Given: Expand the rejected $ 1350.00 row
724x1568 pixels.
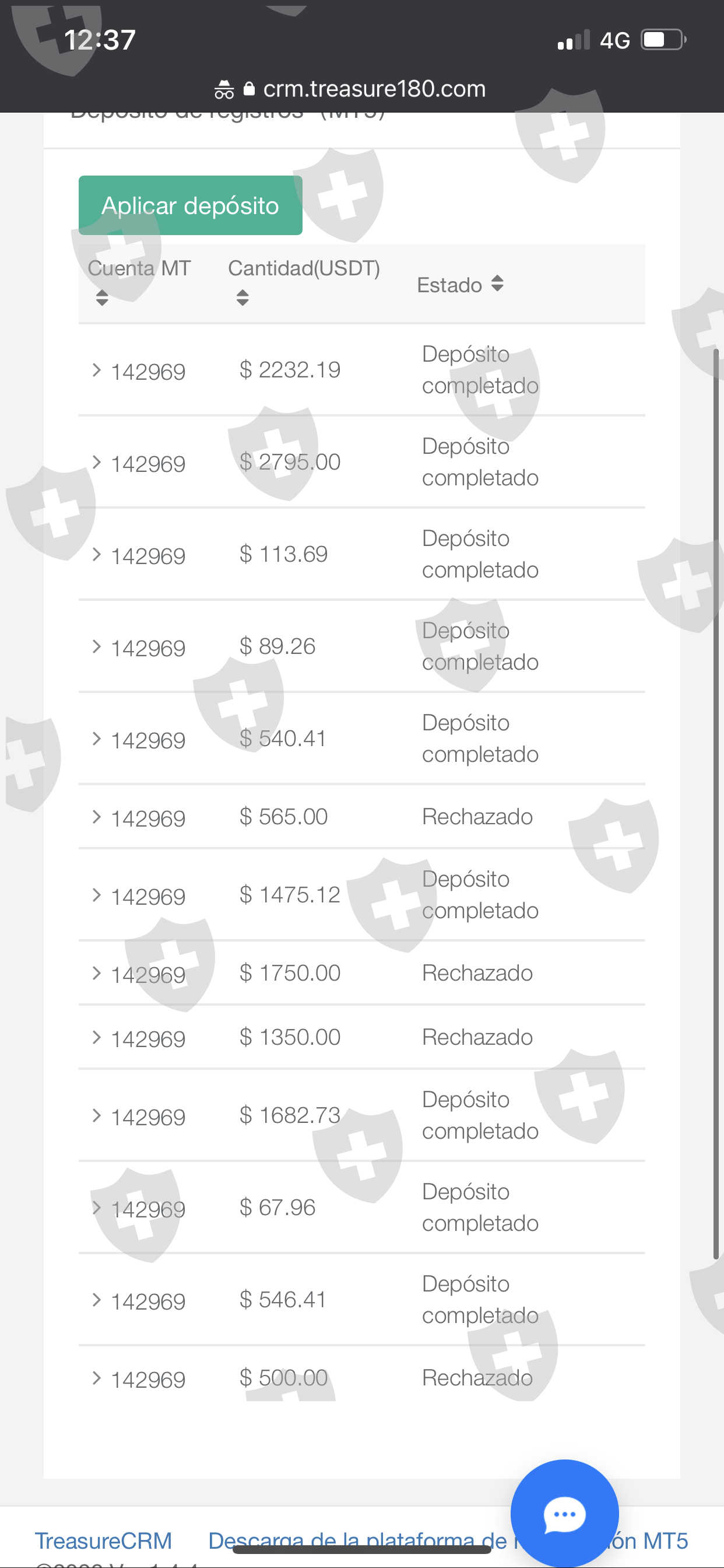Looking at the screenshot, I should pos(96,1037).
